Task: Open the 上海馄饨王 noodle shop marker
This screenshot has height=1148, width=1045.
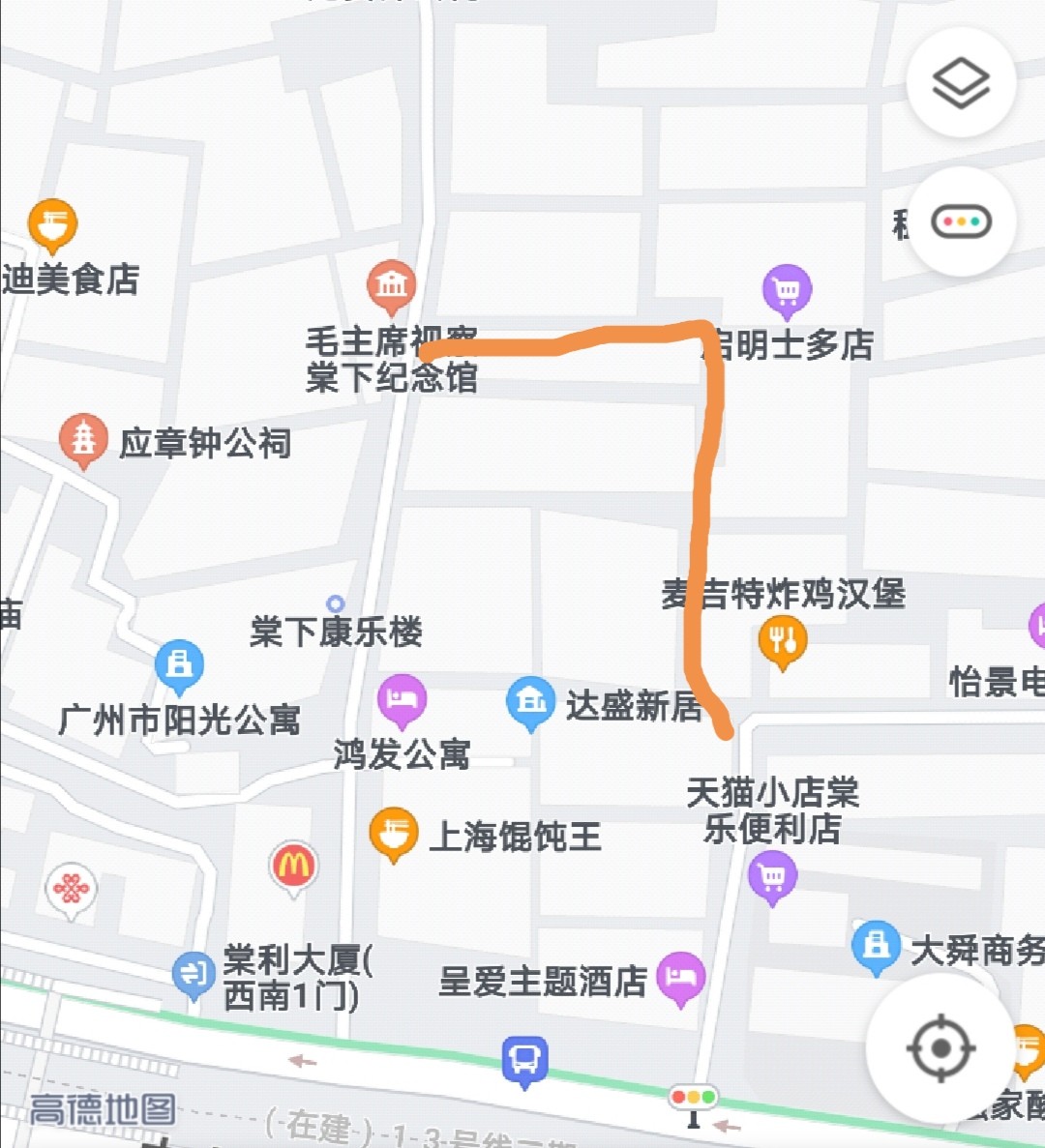Action: pos(394,832)
